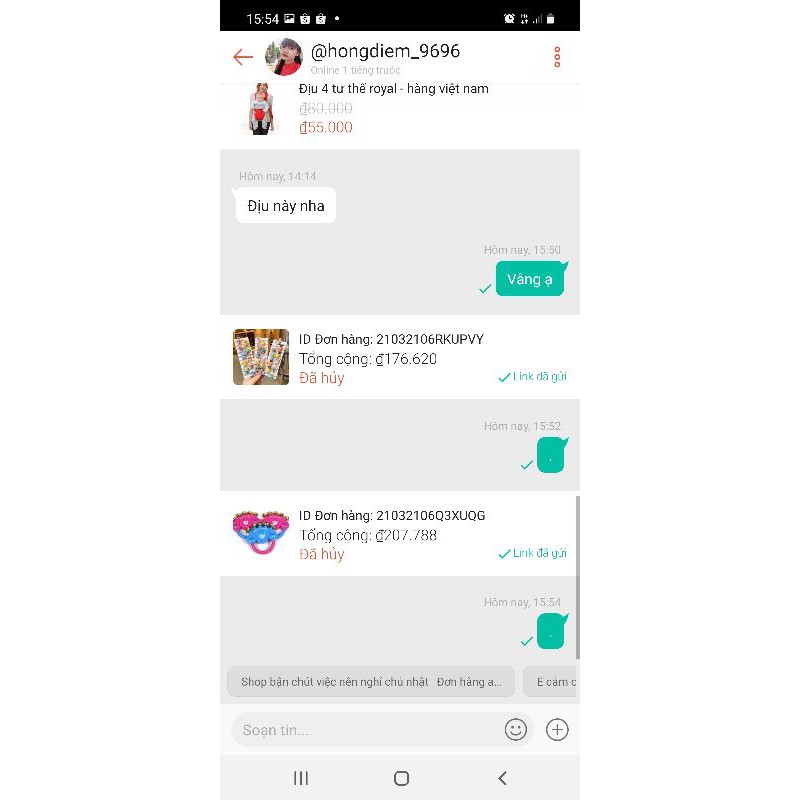Open order 21032106RKUPVY card
Image resolution: width=800 pixels, height=800 pixels.
[399, 358]
